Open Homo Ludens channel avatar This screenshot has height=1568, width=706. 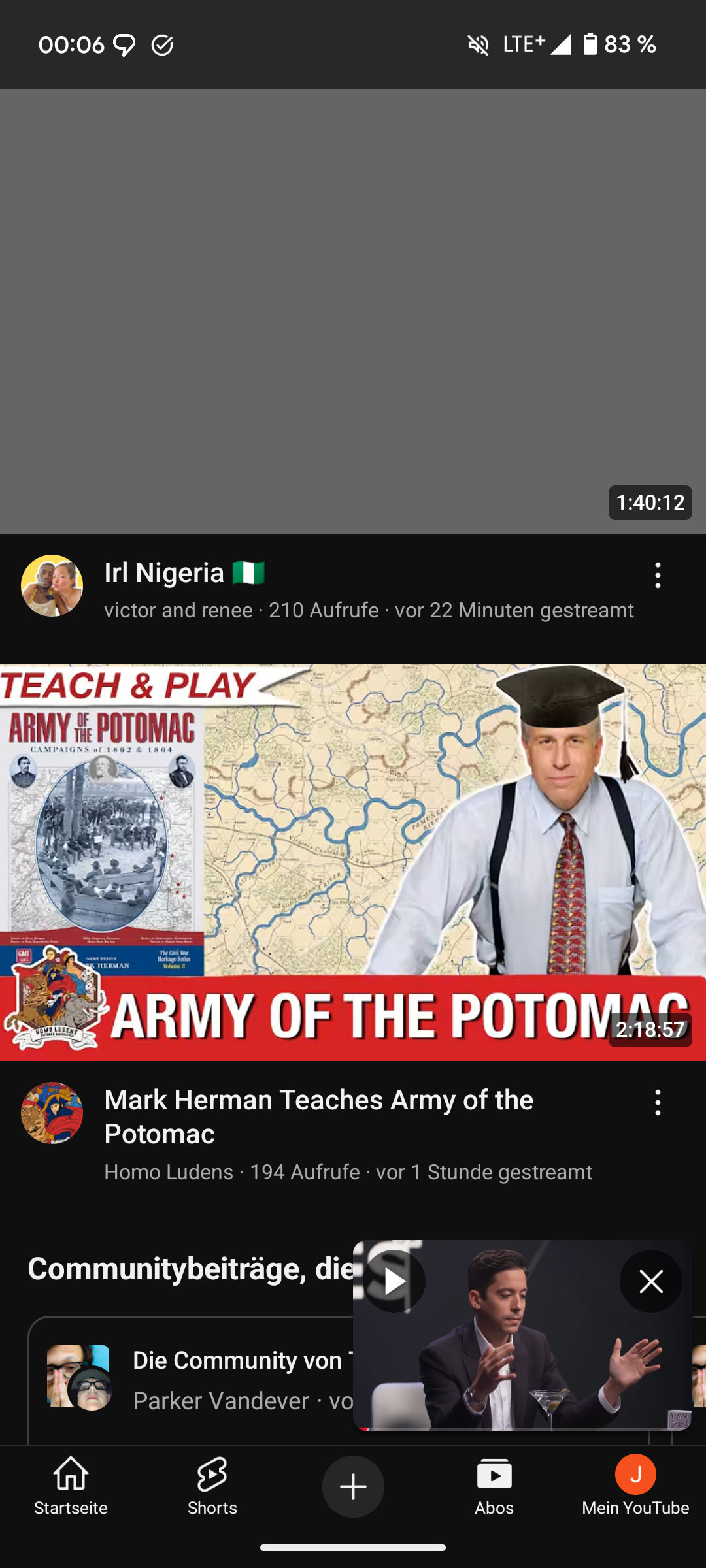click(x=52, y=1113)
